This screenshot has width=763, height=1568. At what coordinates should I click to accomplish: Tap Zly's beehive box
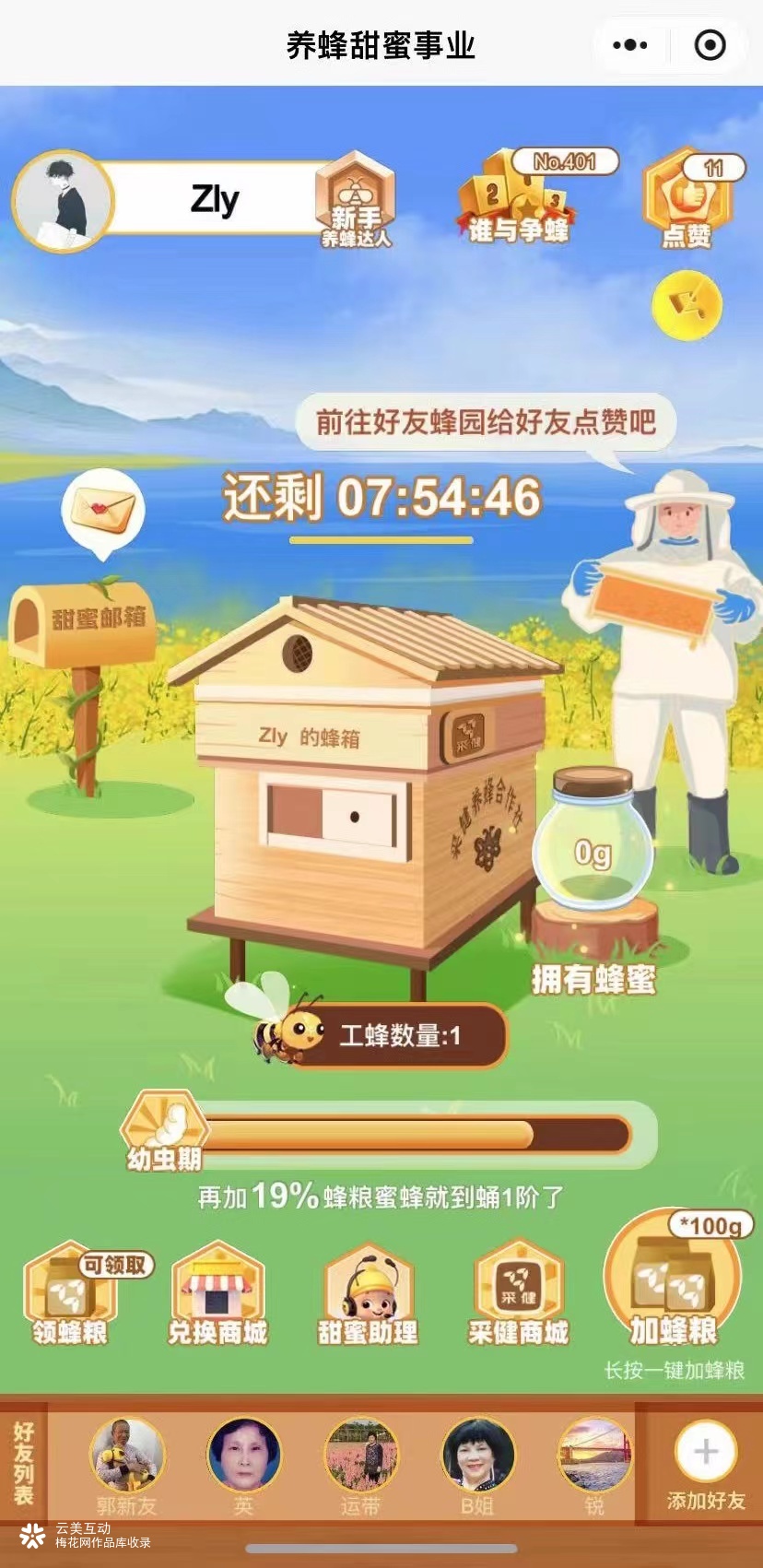pos(369,784)
